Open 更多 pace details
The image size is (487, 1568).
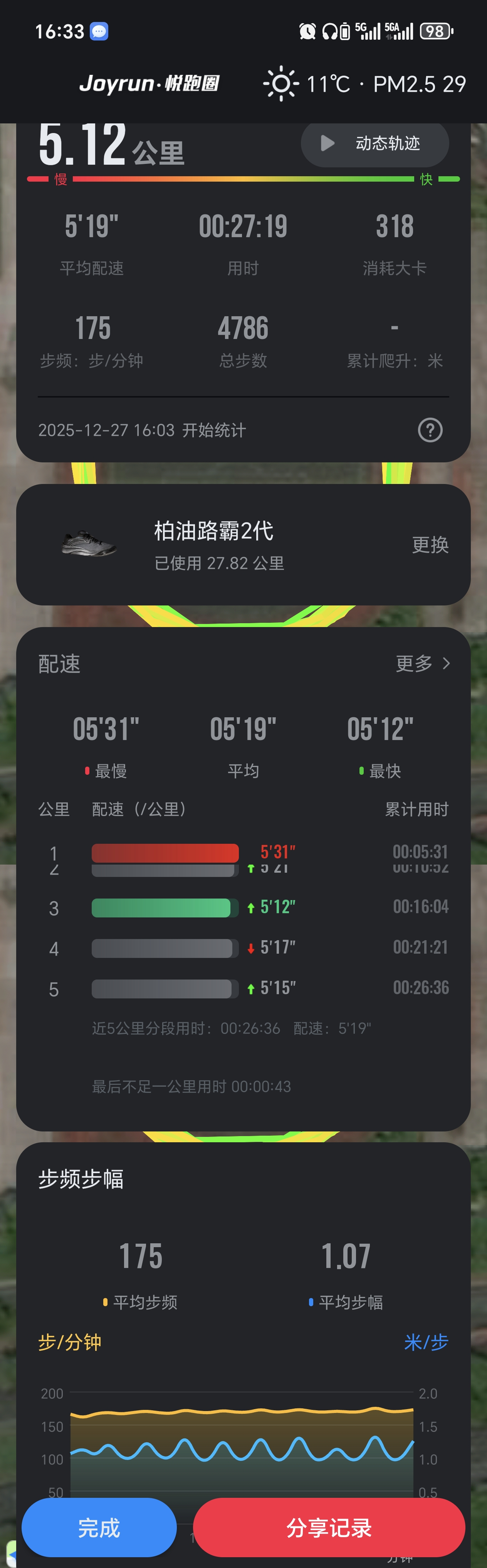click(x=423, y=663)
